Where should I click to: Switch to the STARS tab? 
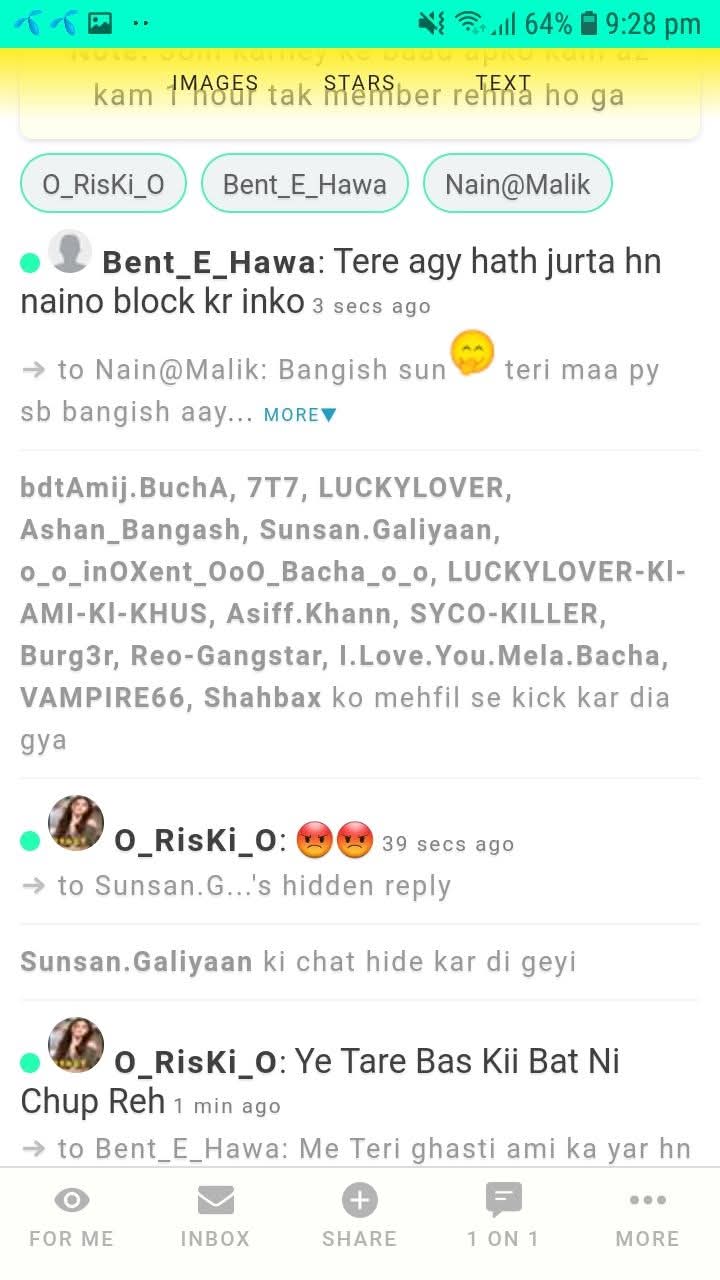click(359, 83)
